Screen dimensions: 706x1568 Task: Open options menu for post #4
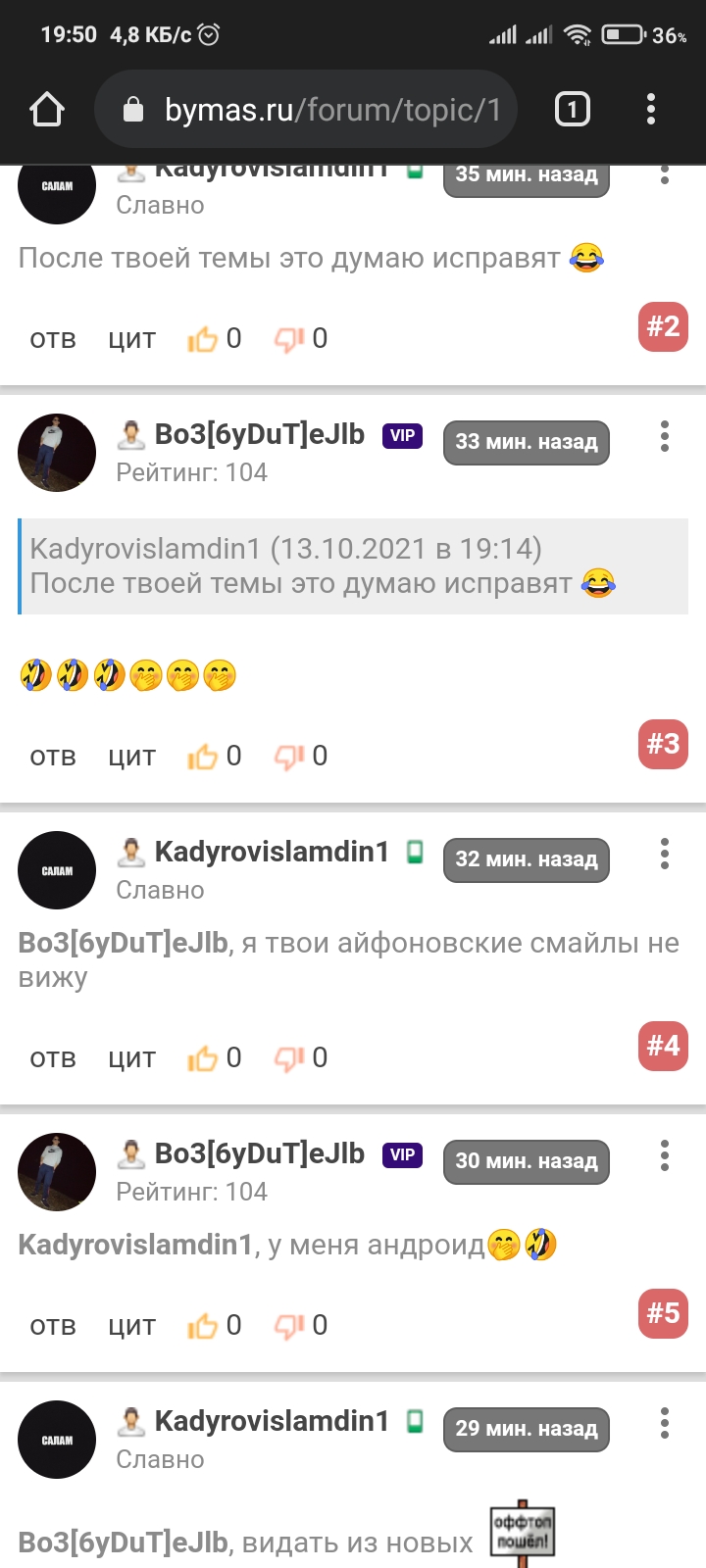point(665,854)
